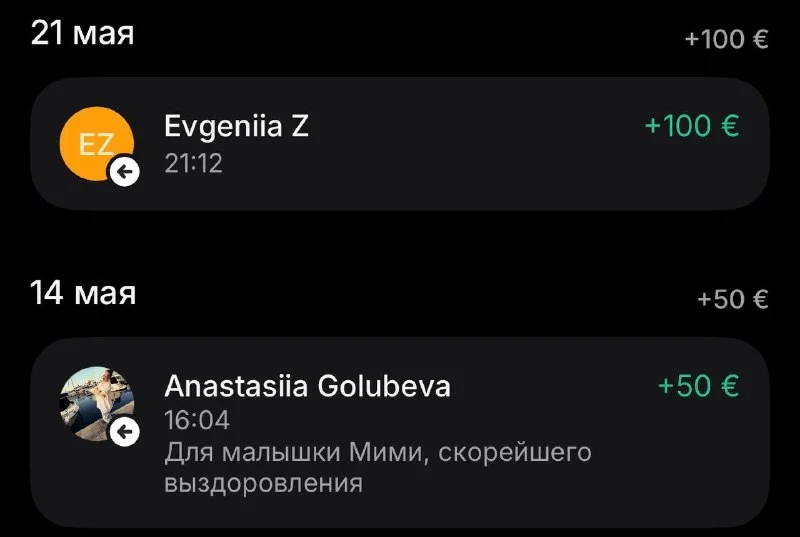Open Anastasiia Golubeva's +50 € transaction
Viewport: 800px width, 537px height.
pyautogui.click(x=399, y=431)
